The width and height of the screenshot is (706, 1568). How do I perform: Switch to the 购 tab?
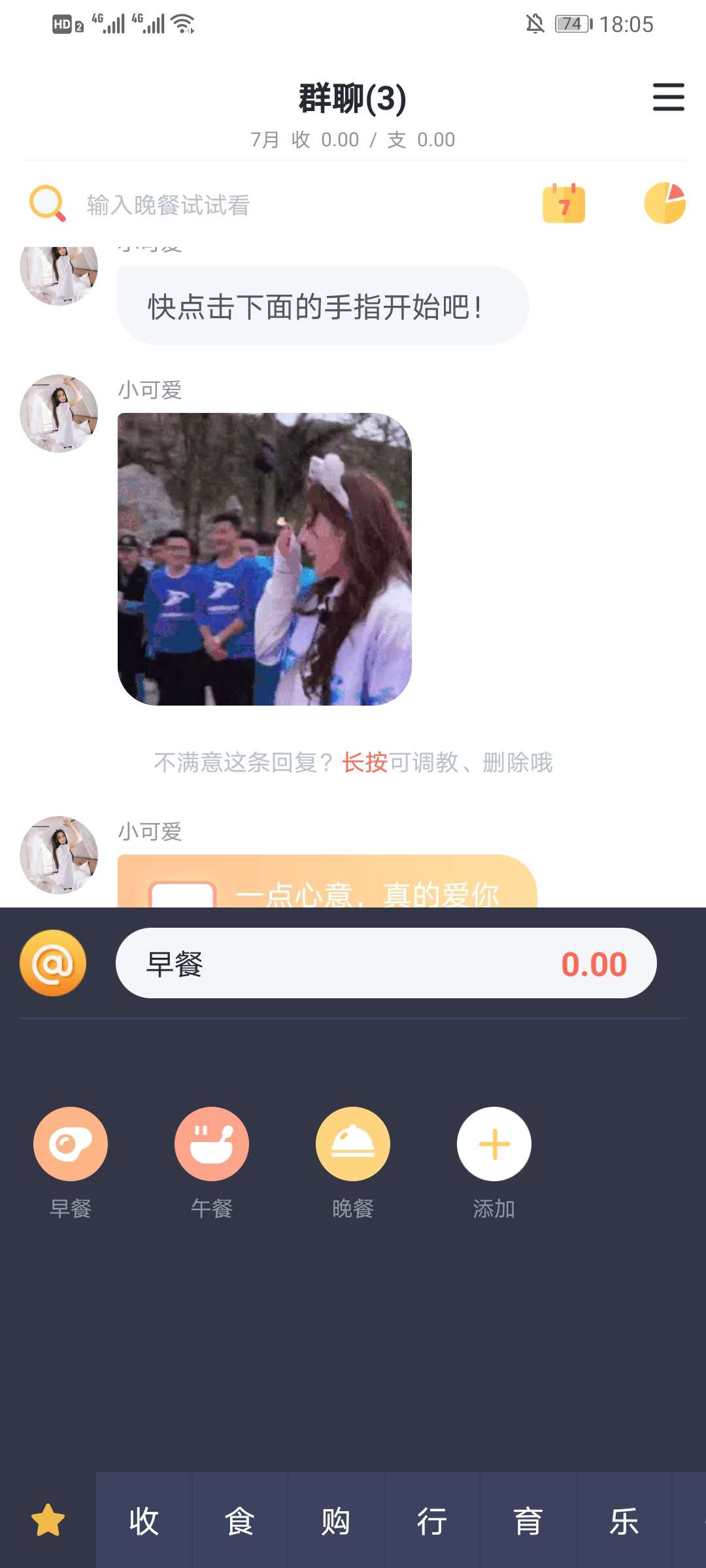(336, 1520)
